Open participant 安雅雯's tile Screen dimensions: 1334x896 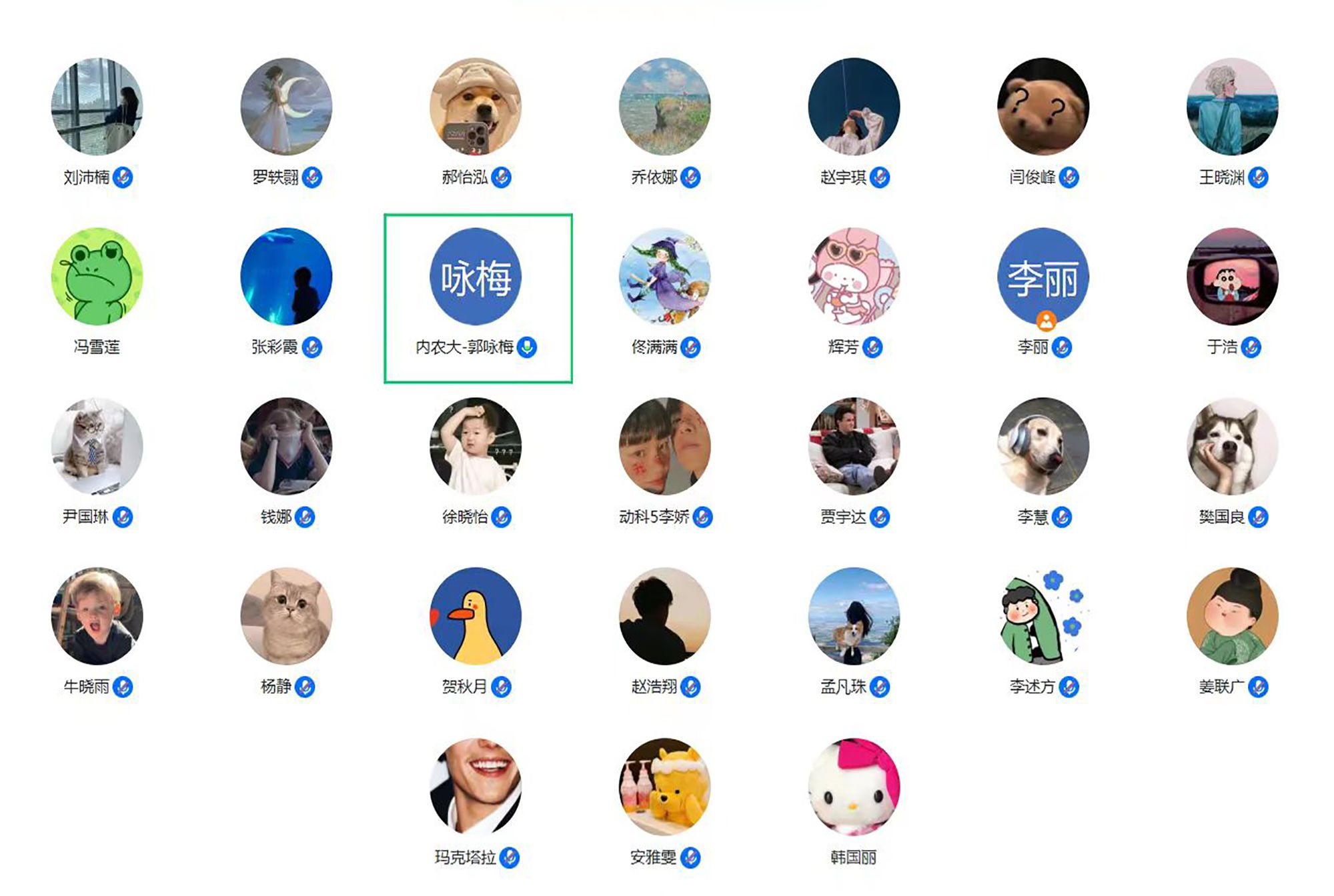(665, 787)
